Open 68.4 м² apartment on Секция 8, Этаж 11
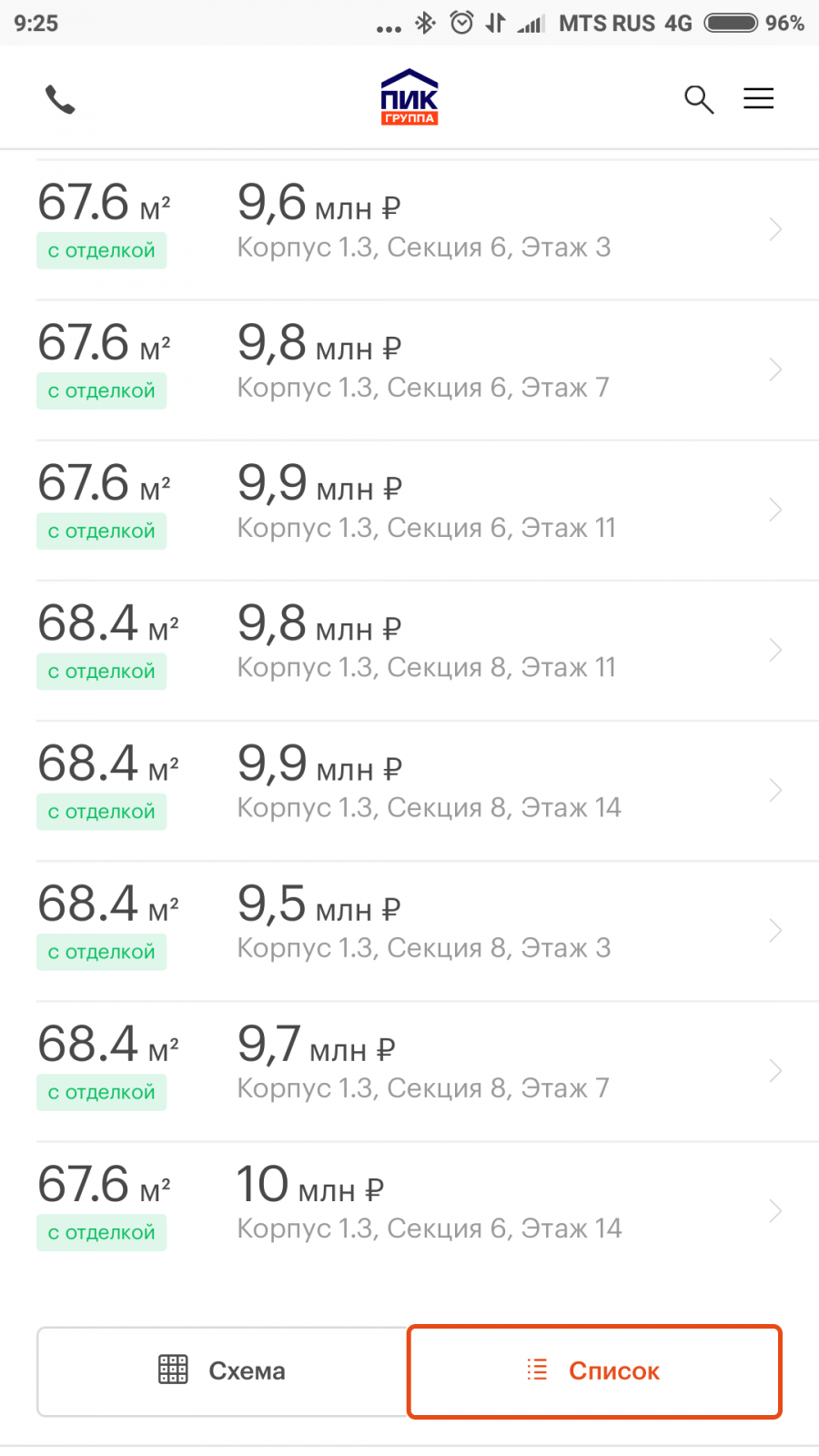The height and width of the screenshot is (1456, 819). pos(428,651)
